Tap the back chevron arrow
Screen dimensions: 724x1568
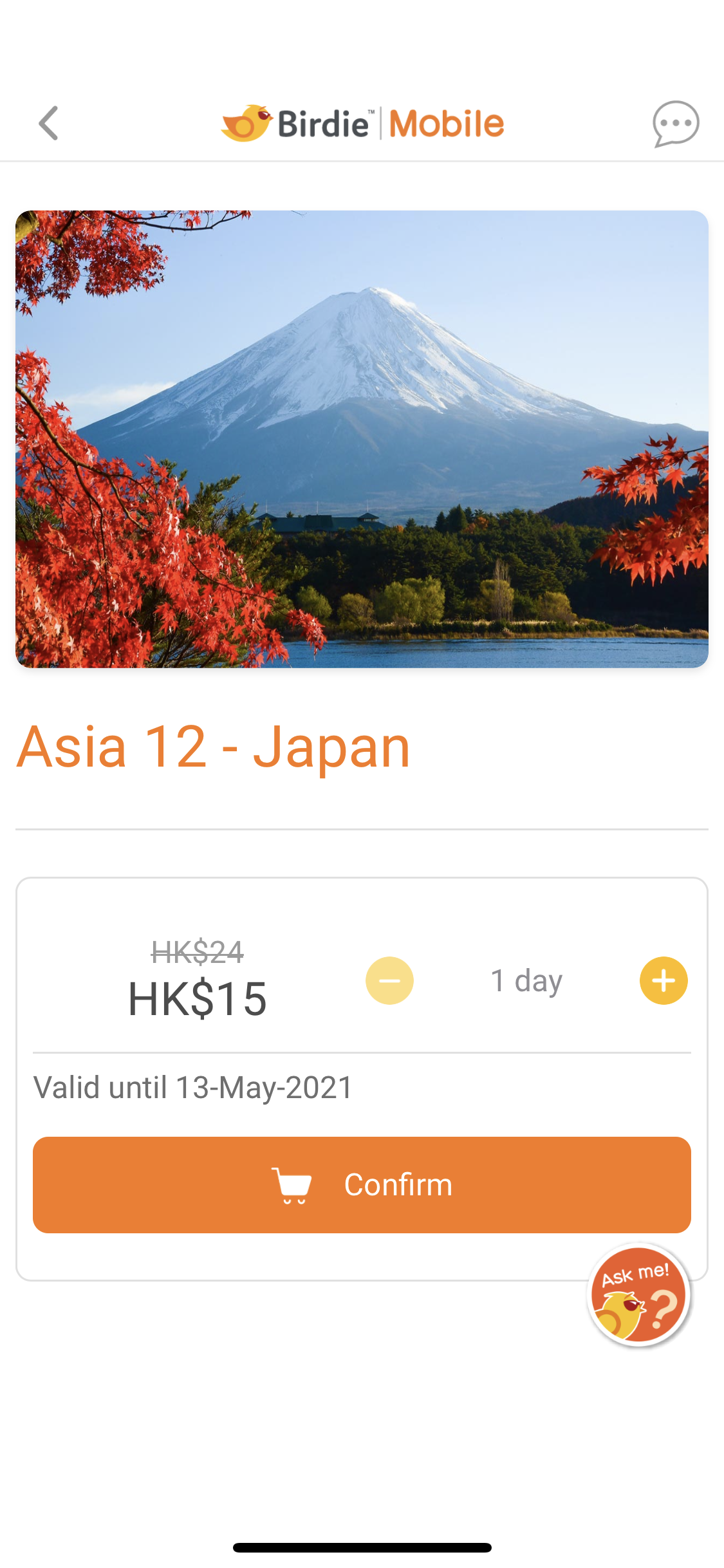(x=49, y=123)
